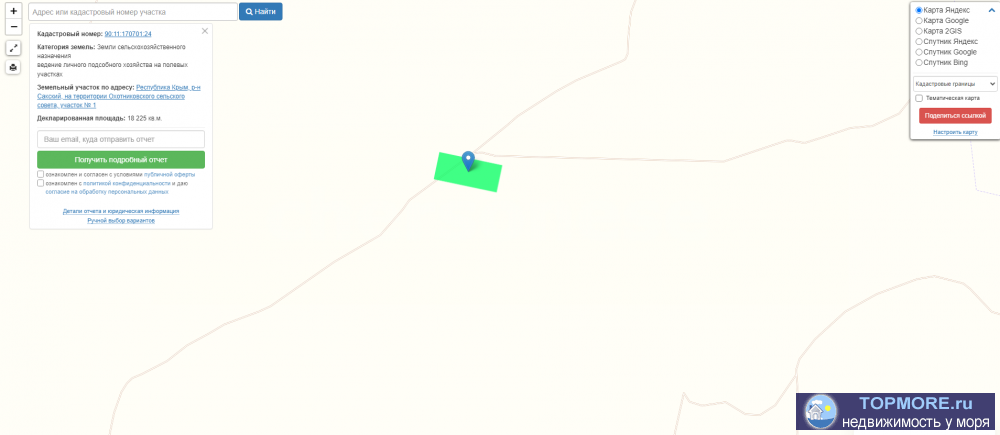
Task: Switch to Спутник Яндекс layer
Action: (919, 42)
